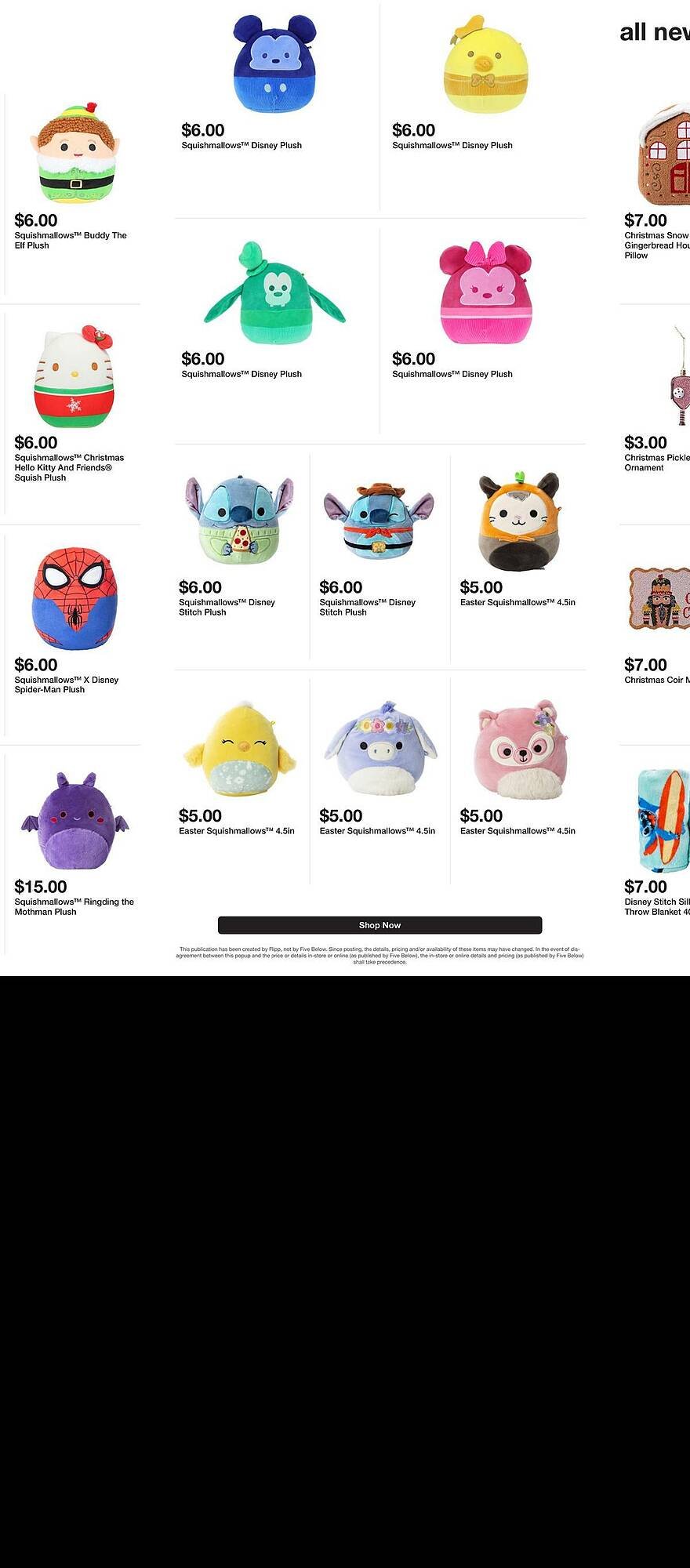Select the yellow chick Easter Squishmallows 4.5in
This screenshot has width=690, height=1568.
coord(239,750)
